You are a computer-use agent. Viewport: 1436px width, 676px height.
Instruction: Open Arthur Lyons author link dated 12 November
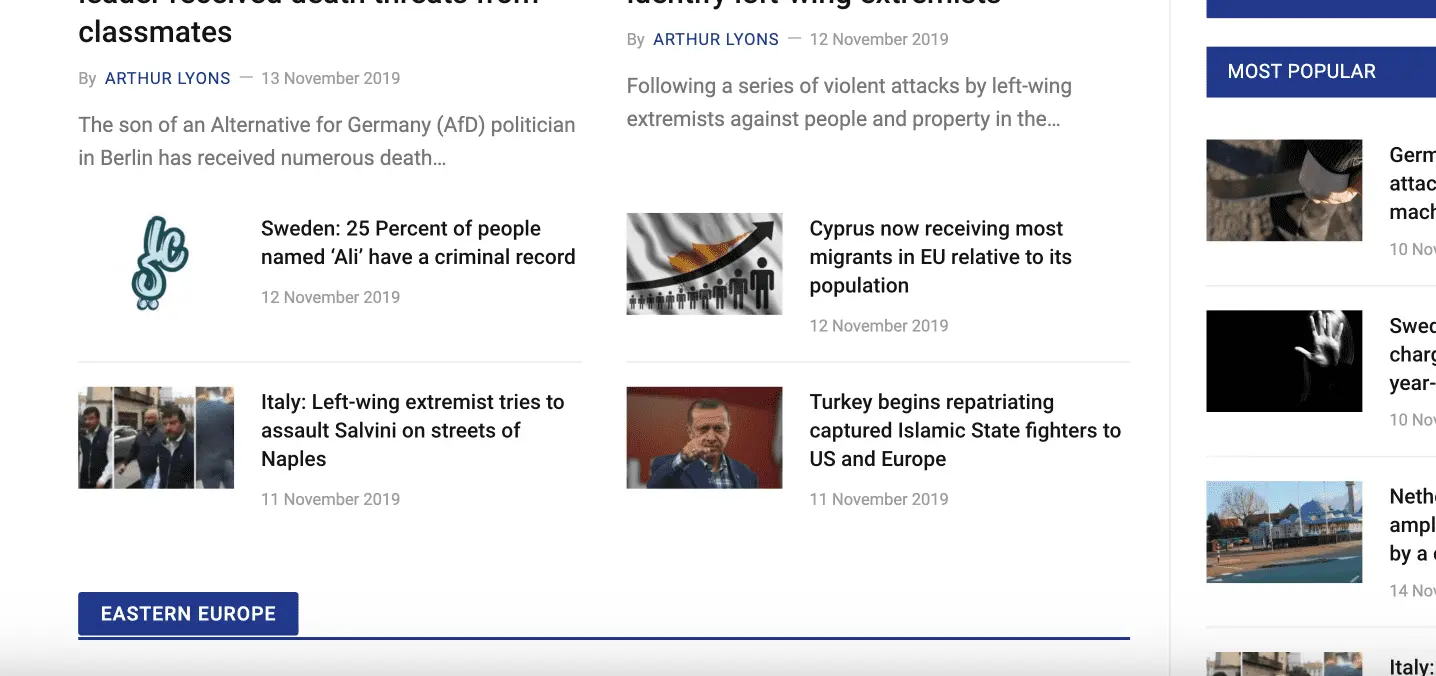pos(715,40)
